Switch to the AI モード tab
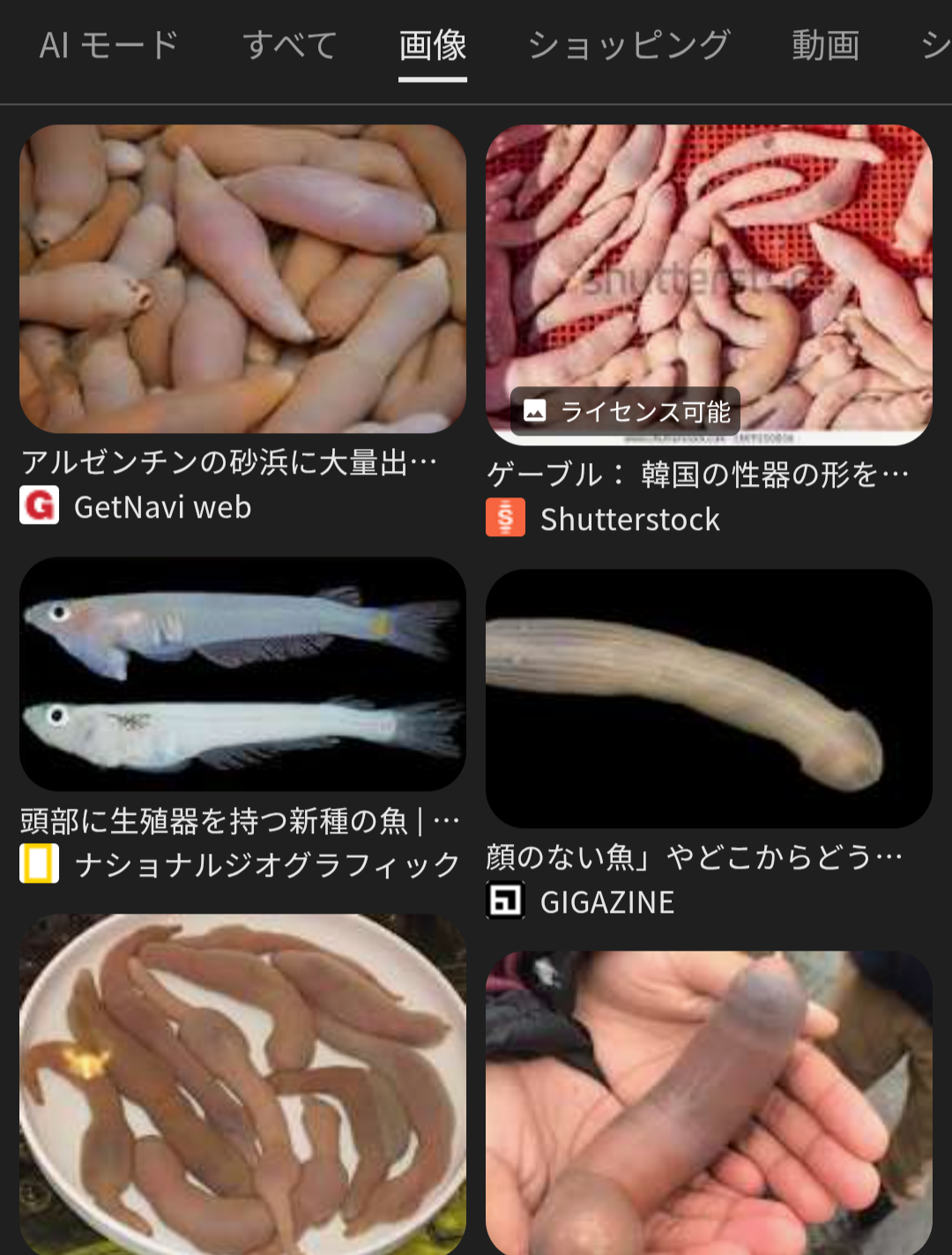Screen dimensions: 952x1255 [109, 45]
